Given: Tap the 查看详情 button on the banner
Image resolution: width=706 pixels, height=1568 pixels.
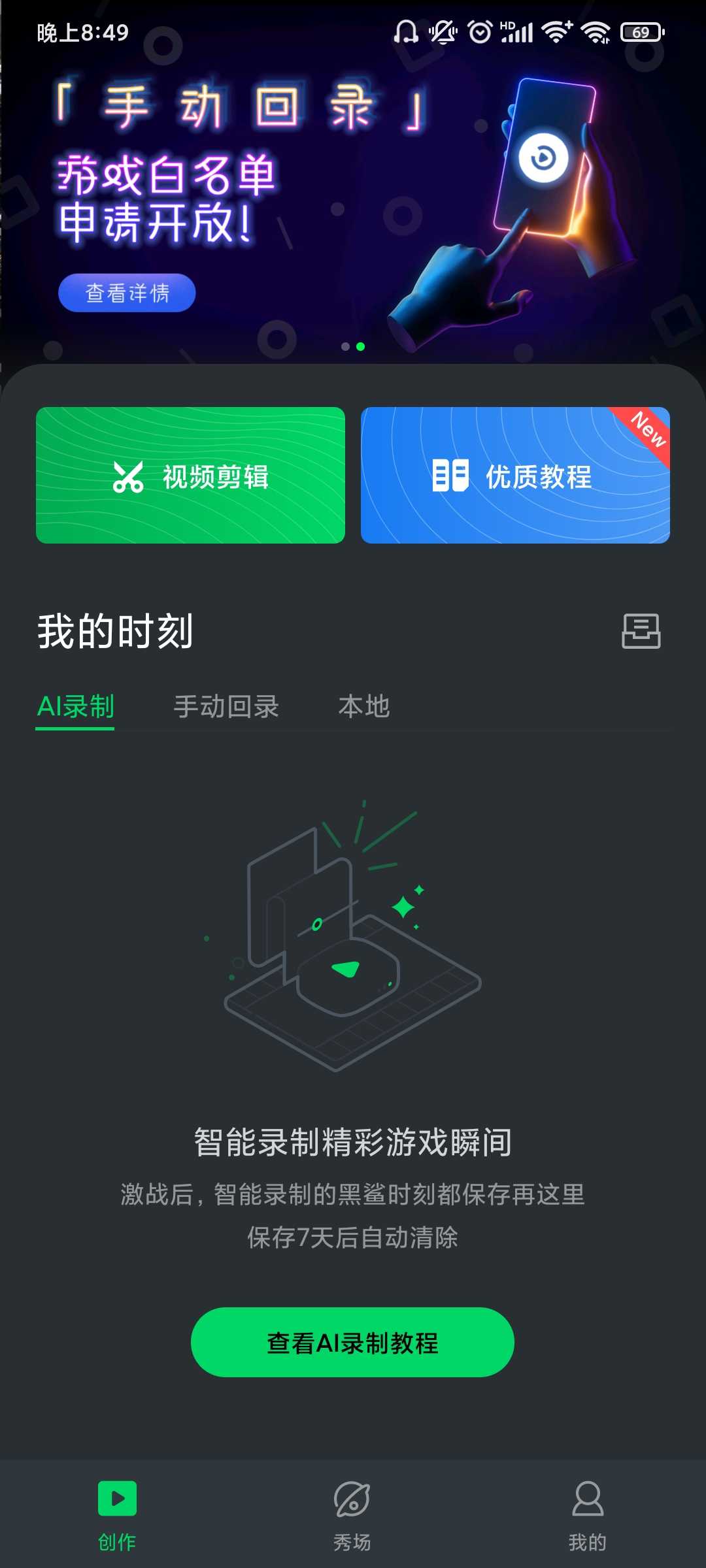Looking at the screenshot, I should click(127, 293).
